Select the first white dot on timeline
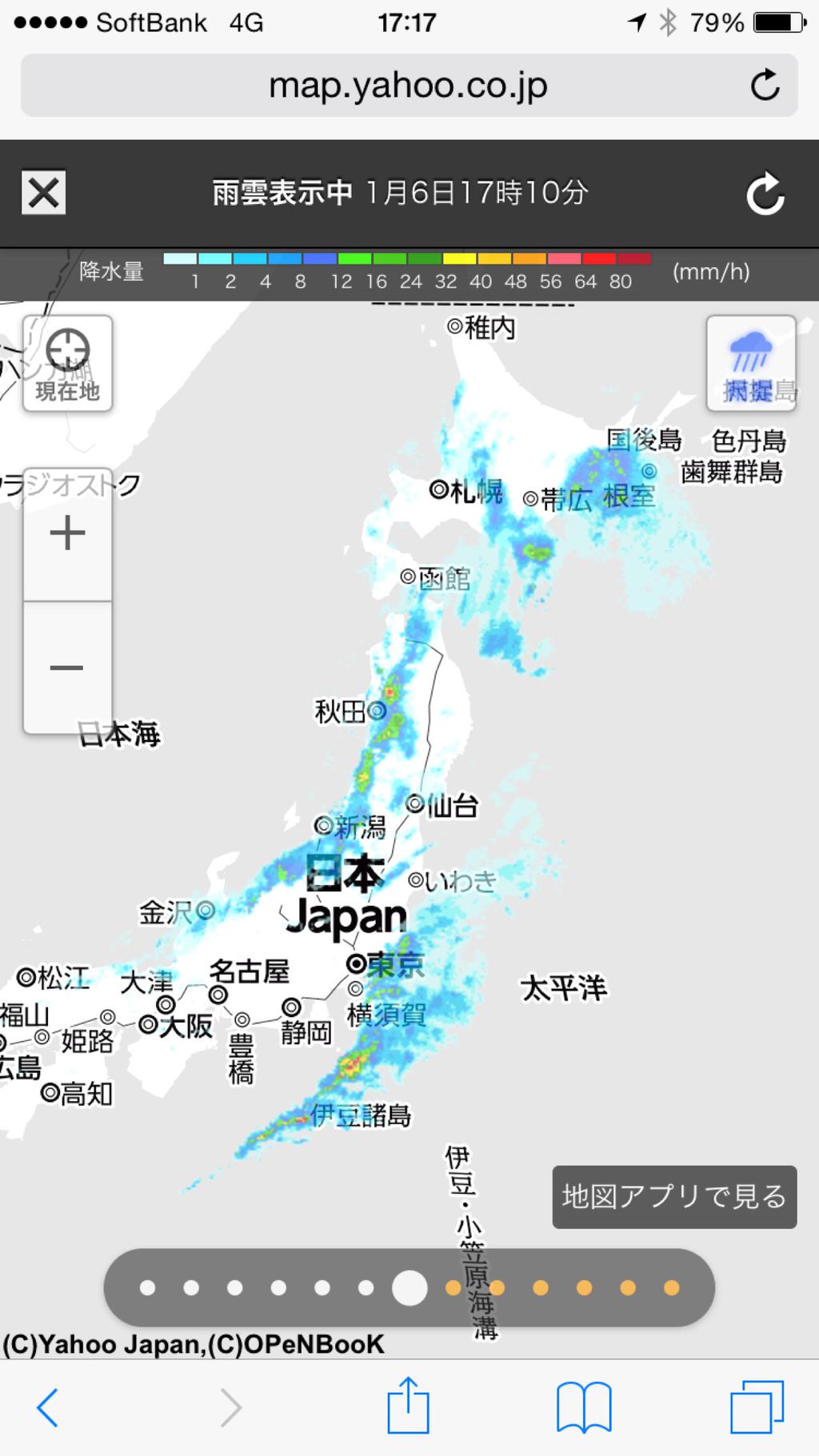Image resolution: width=819 pixels, height=1456 pixels. pyautogui.click(x=147, y=1287)
